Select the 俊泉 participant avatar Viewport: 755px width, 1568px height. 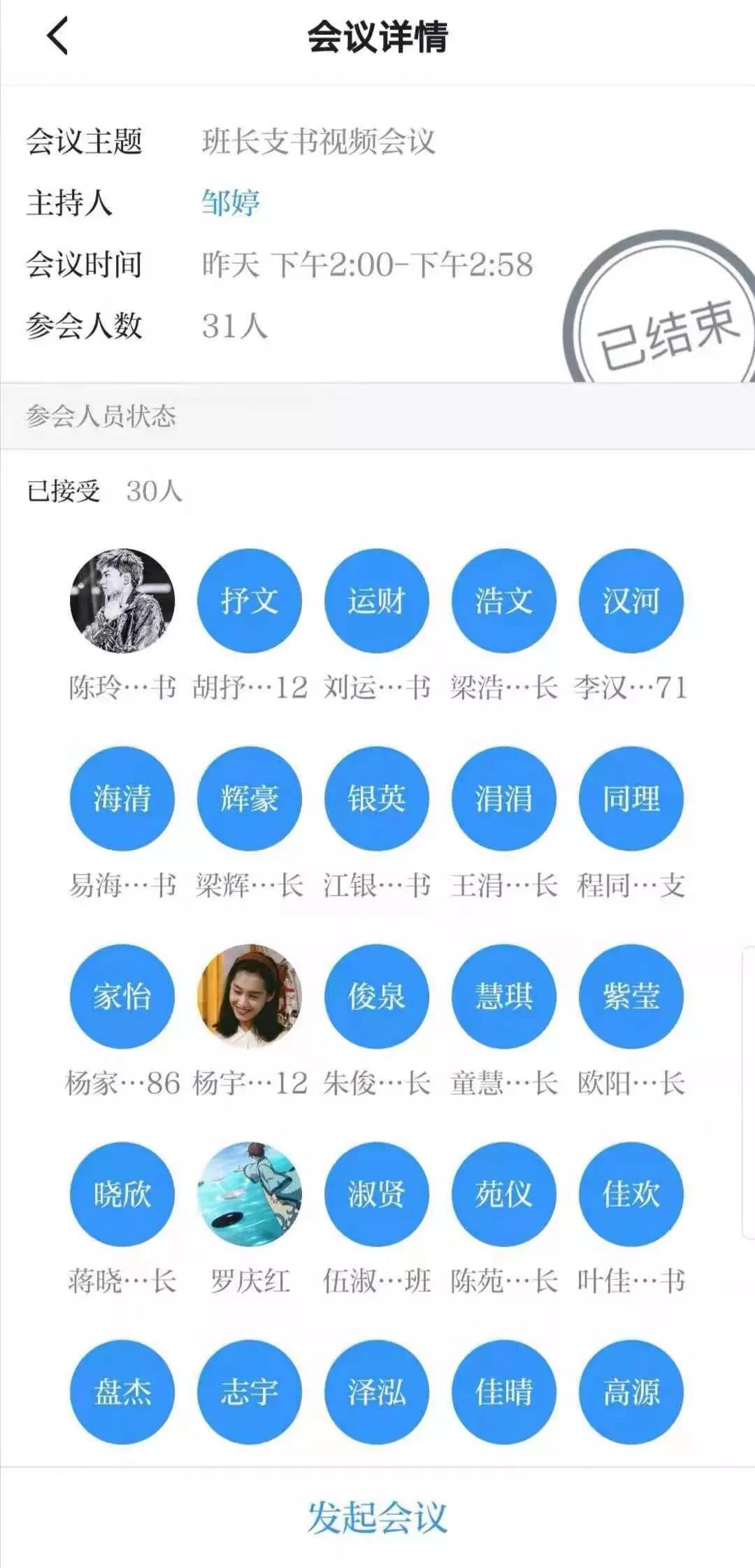pos(377,996)
